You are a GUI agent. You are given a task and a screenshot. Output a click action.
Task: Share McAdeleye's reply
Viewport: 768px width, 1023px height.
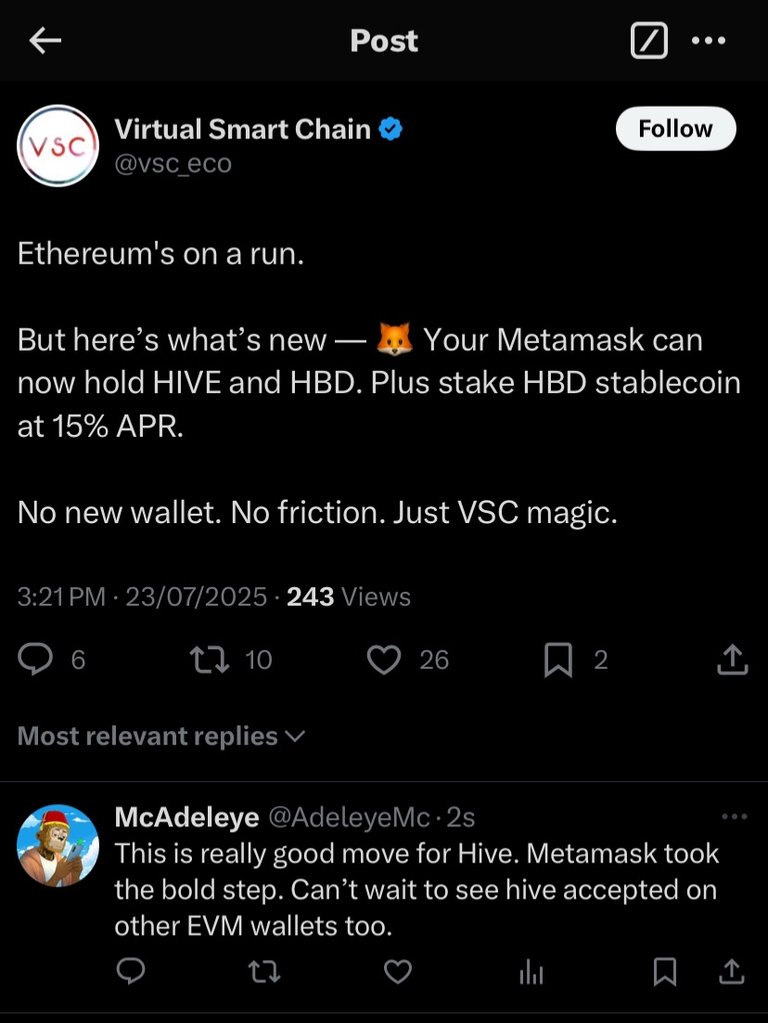click(x=732, y=971)
